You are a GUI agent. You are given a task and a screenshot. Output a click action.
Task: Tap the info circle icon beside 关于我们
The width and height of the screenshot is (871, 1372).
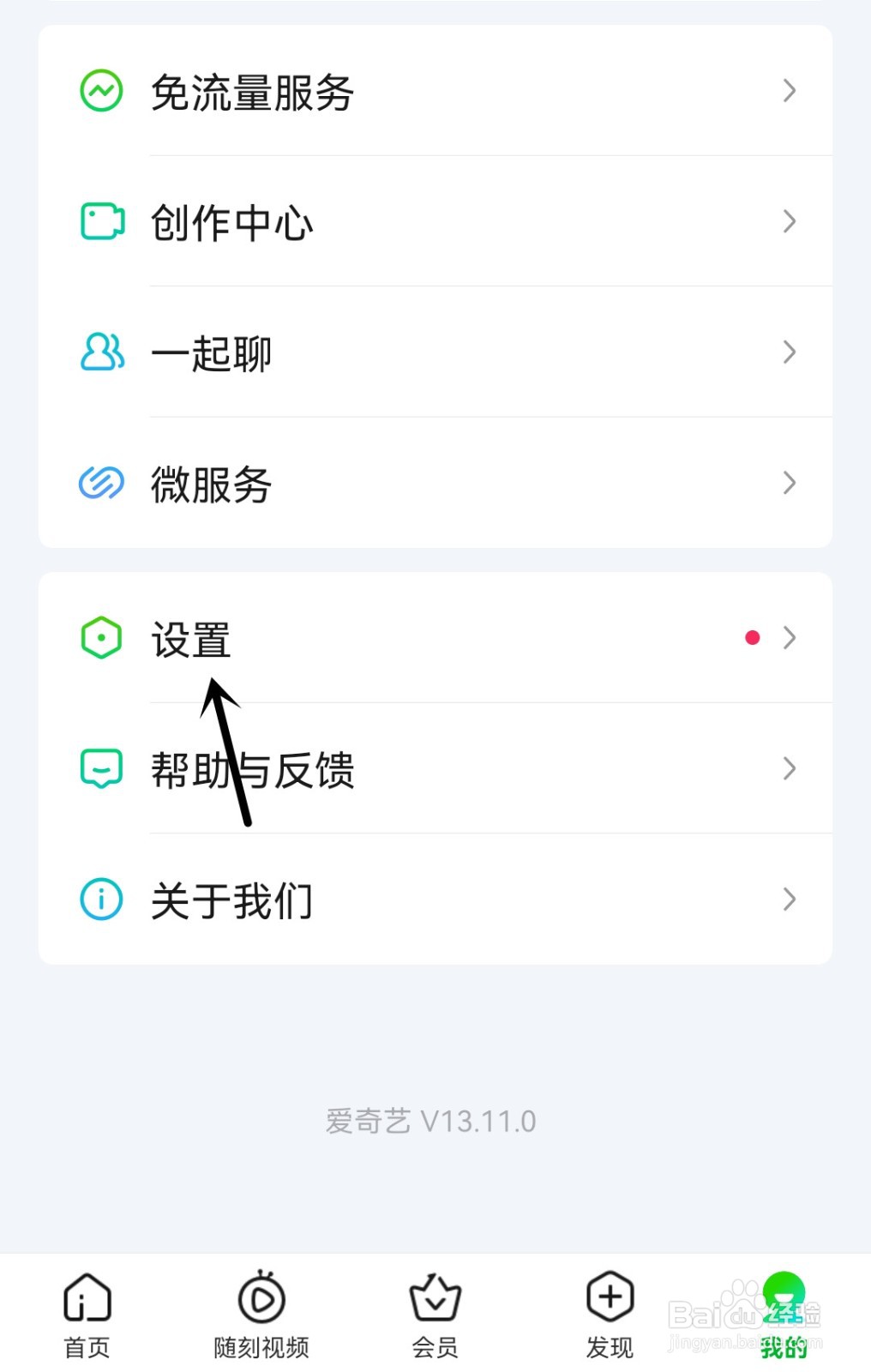[100, 900]
